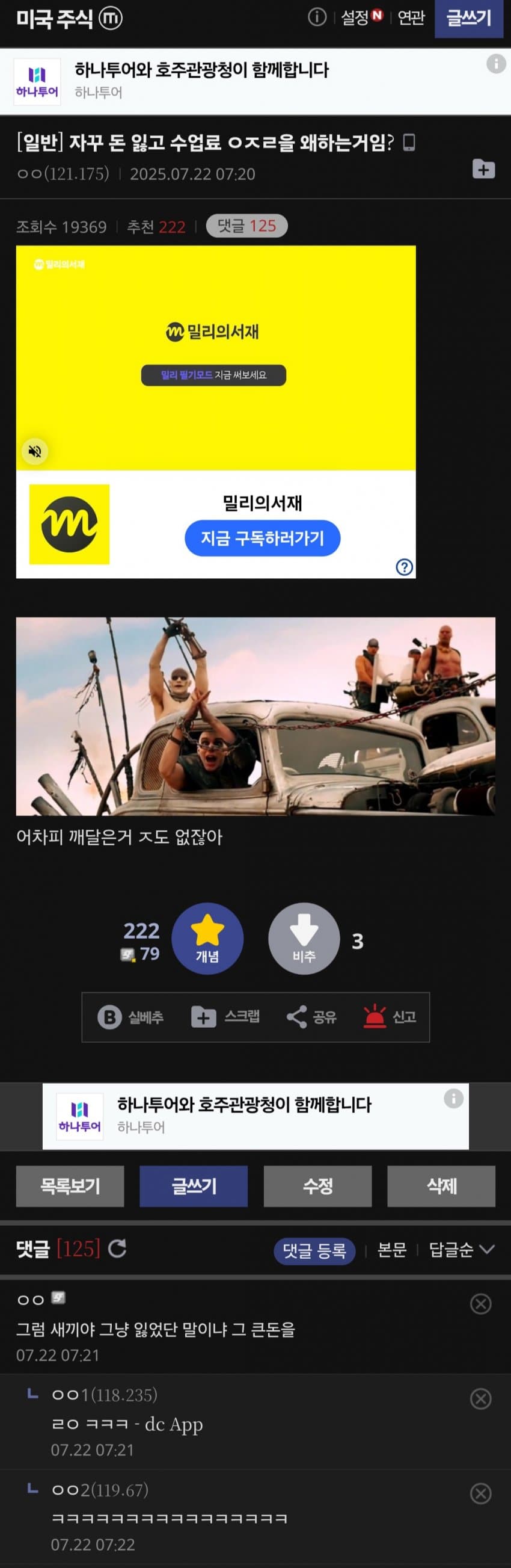Edit the post with 수정

pos(317,1186)
